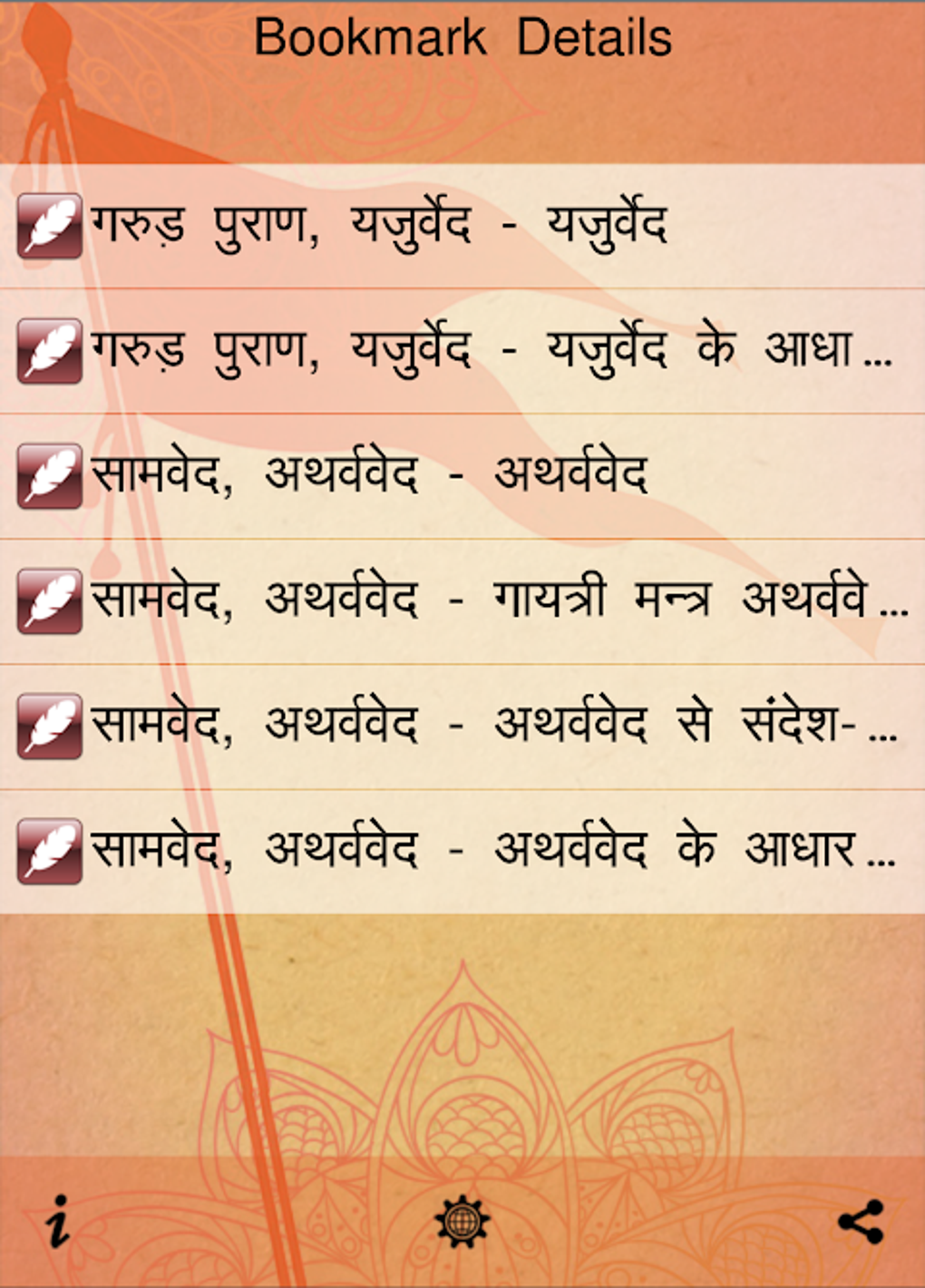Screen dimensions: 925x1288
Task: Tap the share icon
Action: pos(861,1222)
